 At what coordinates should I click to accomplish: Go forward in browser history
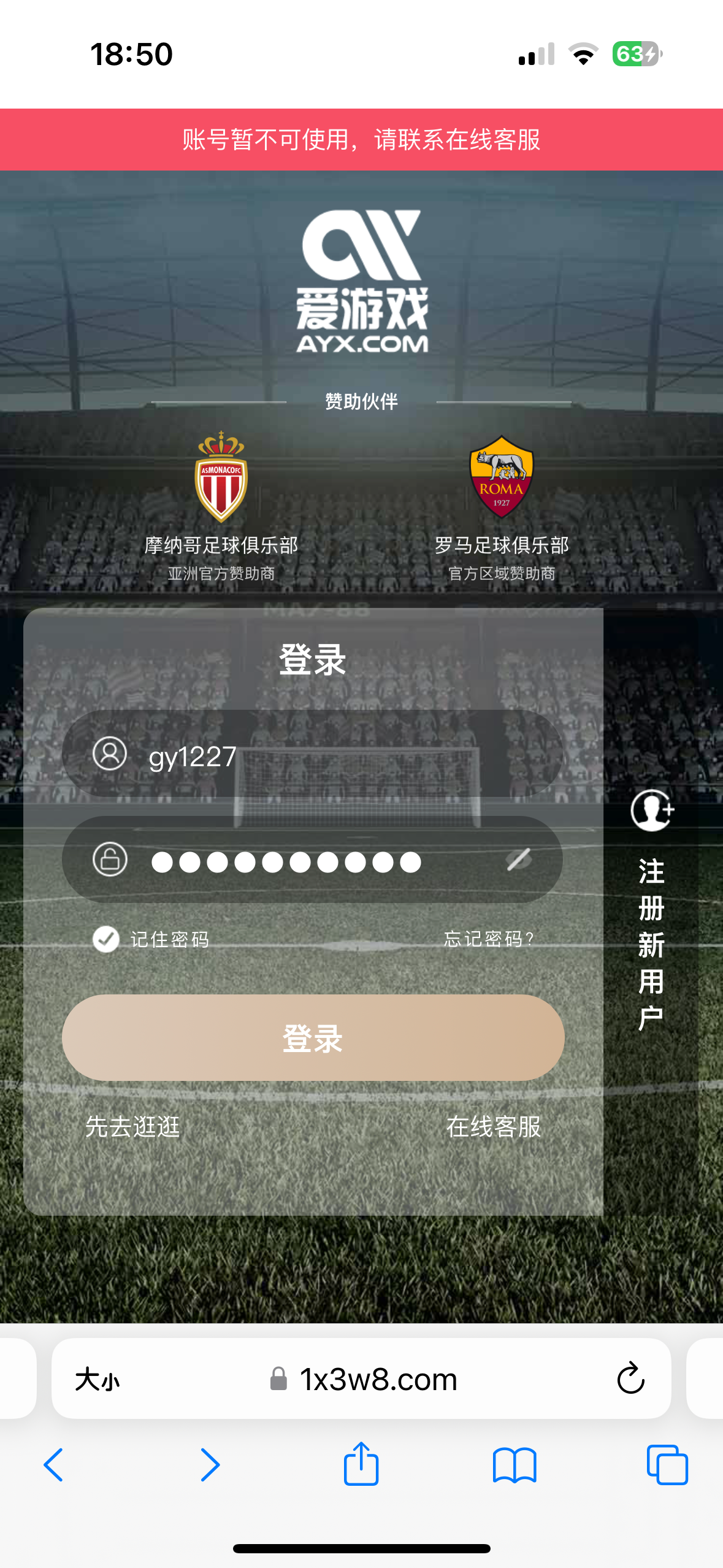[x=210, y=1465]
